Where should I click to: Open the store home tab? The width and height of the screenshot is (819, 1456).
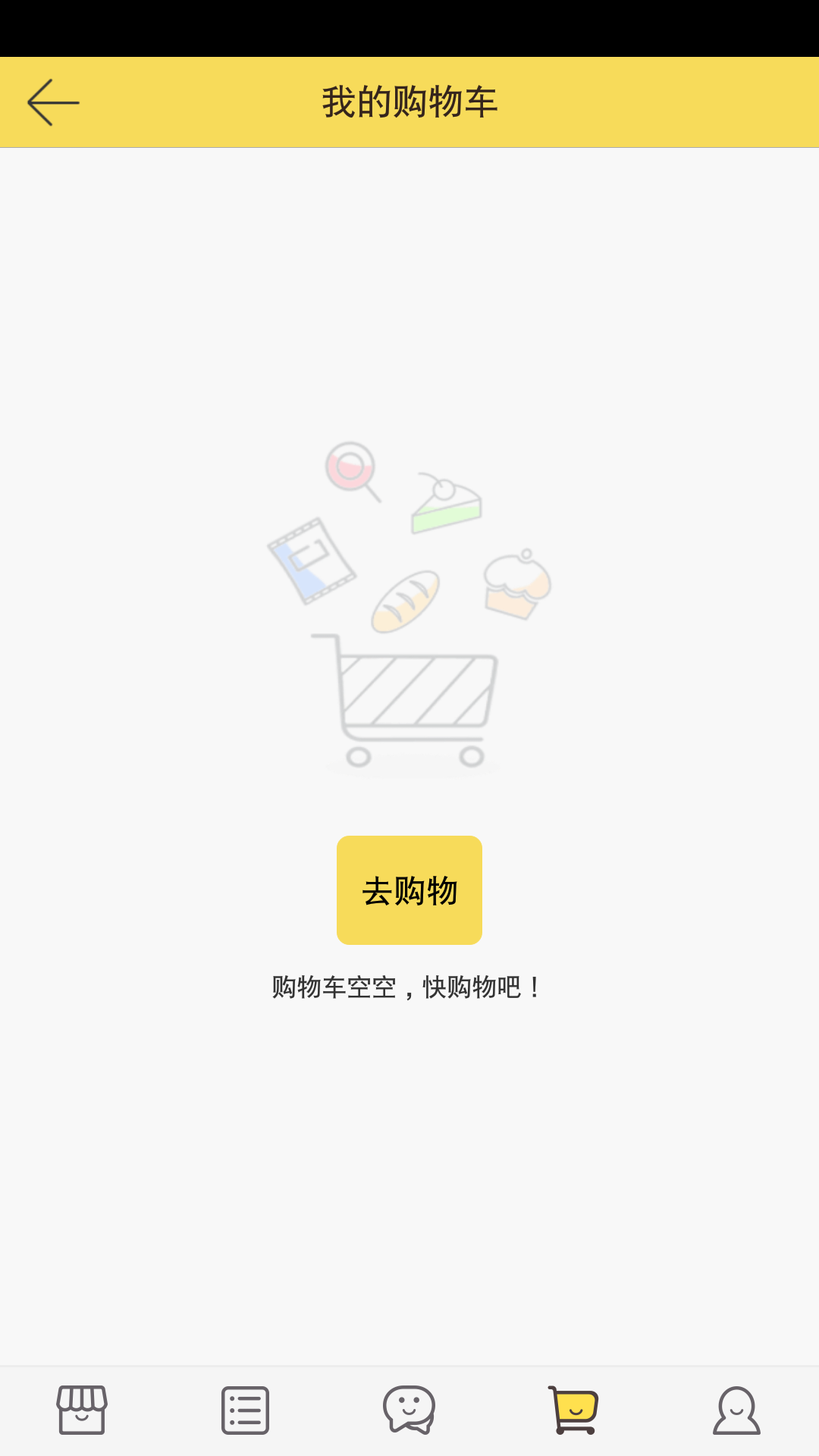(82, 1410)
